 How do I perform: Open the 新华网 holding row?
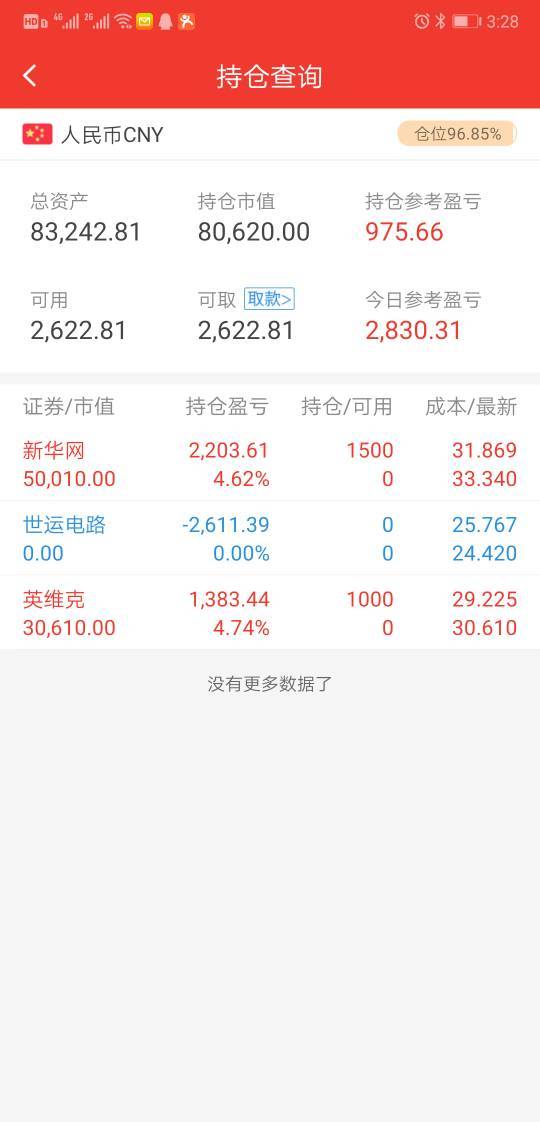pos(270,464)
